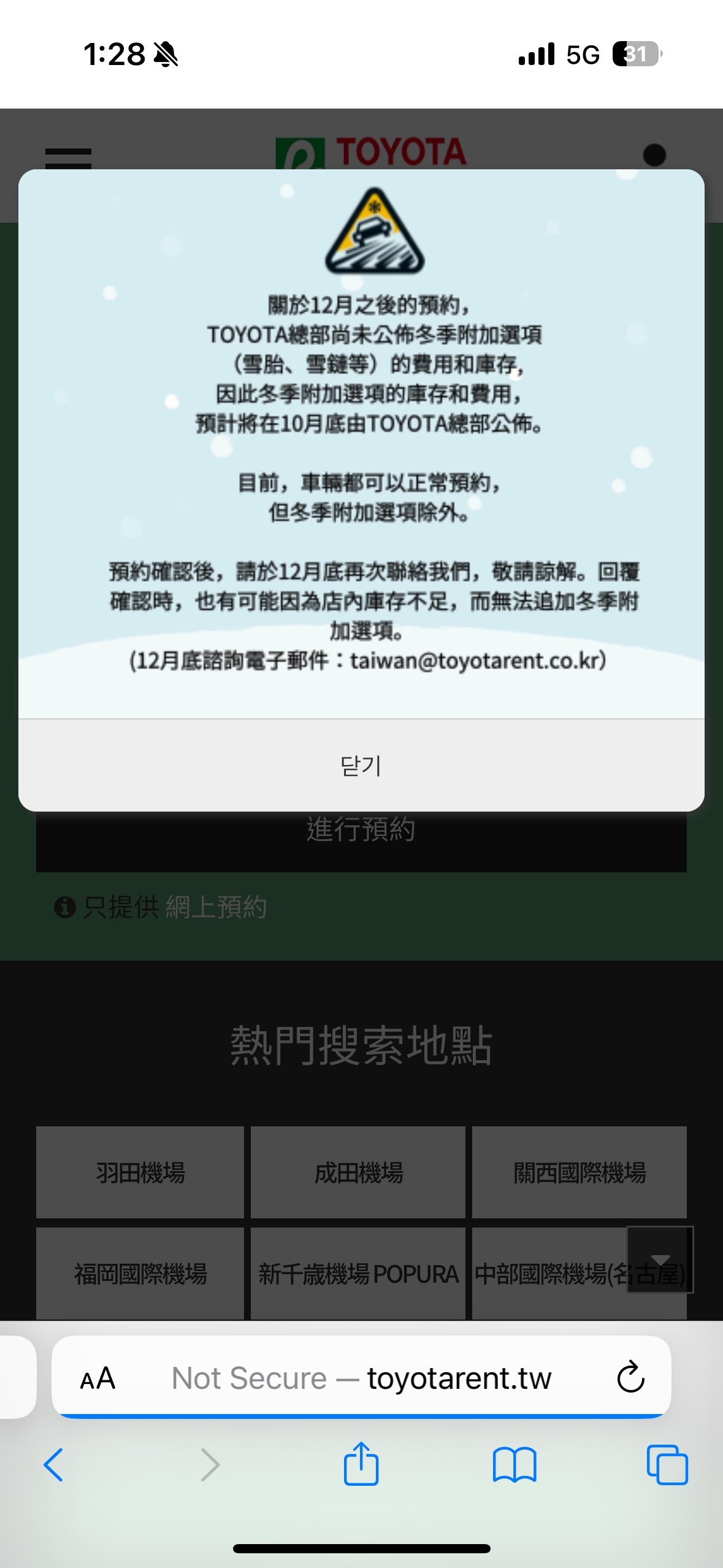
Task: Open Safari bookmarks
Action: (x=514, y=1465)
